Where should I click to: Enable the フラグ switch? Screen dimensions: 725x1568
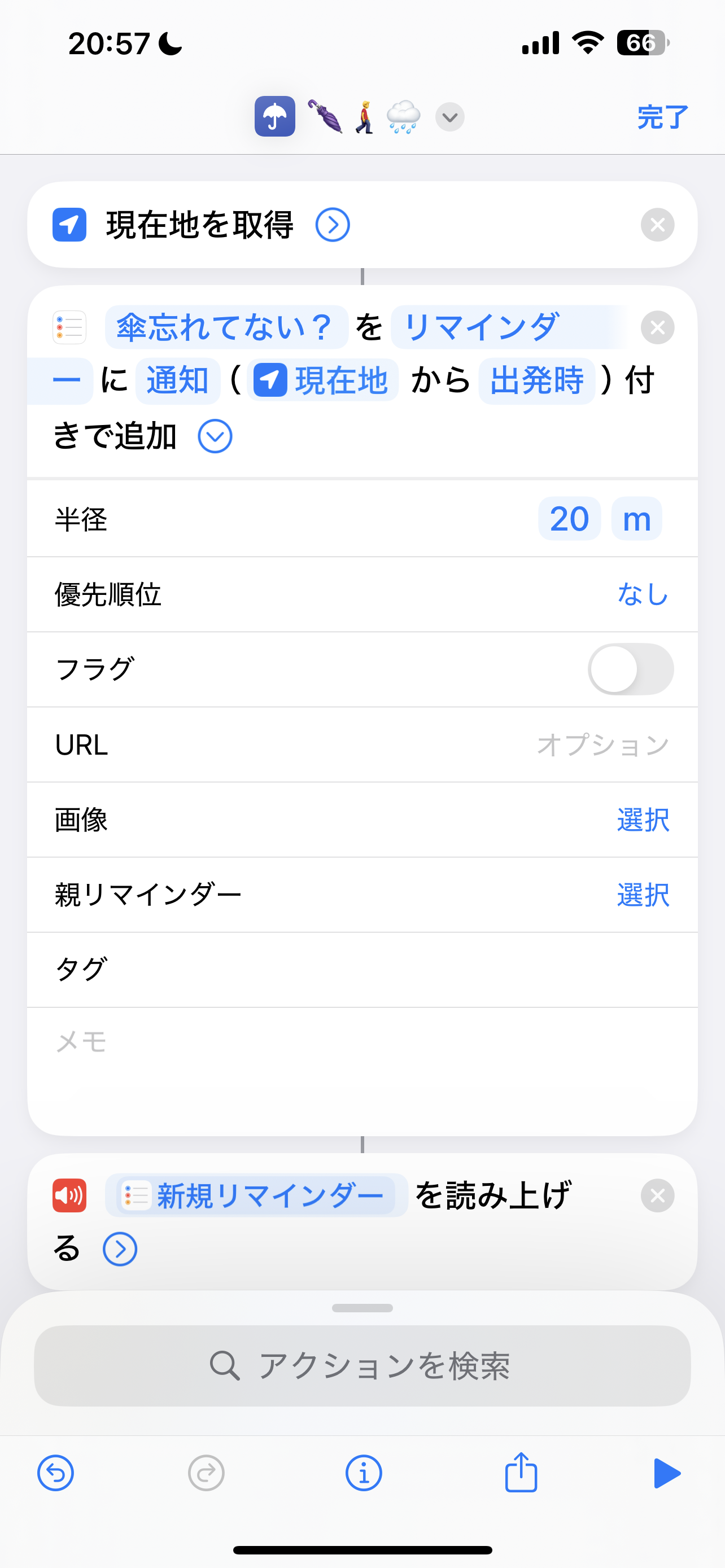630,669
